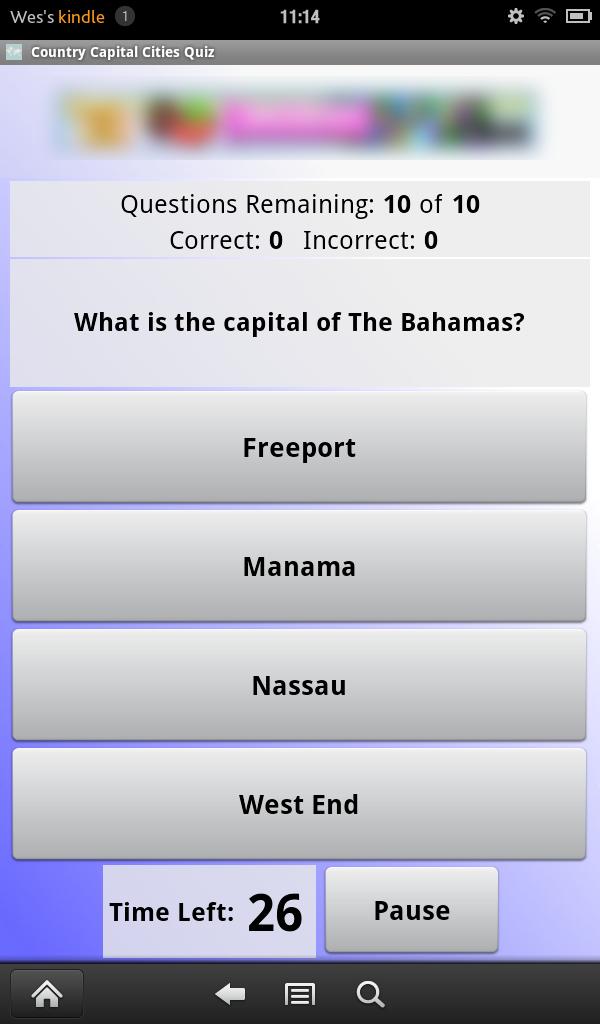Open the blurred ad banner
Image resolution: width=600 pixels, height=1024 pixels.
tap(299, 122)
